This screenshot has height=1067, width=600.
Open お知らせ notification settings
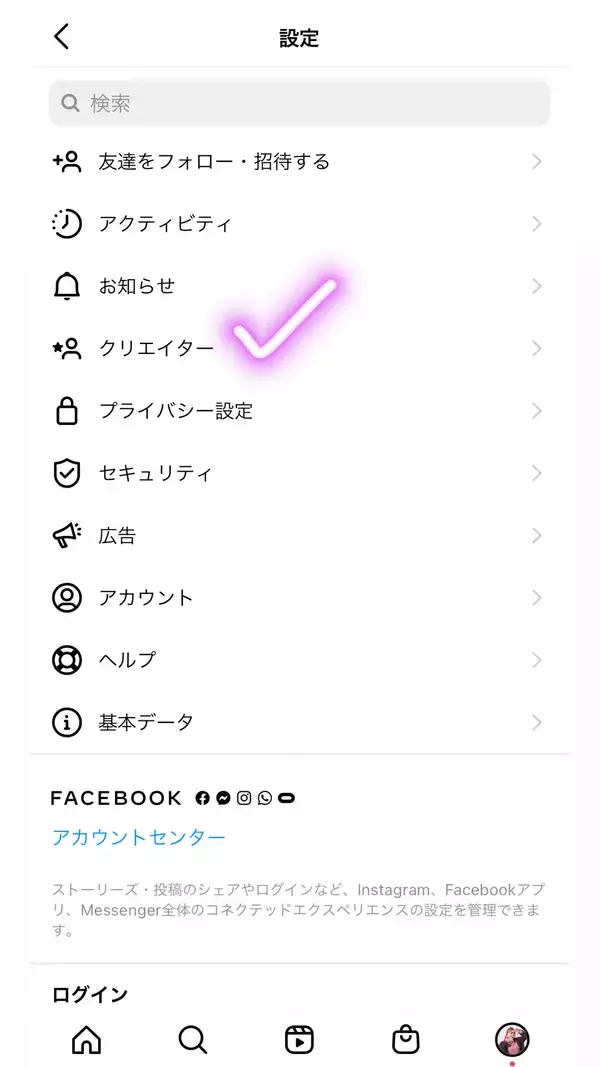(300, 286)
